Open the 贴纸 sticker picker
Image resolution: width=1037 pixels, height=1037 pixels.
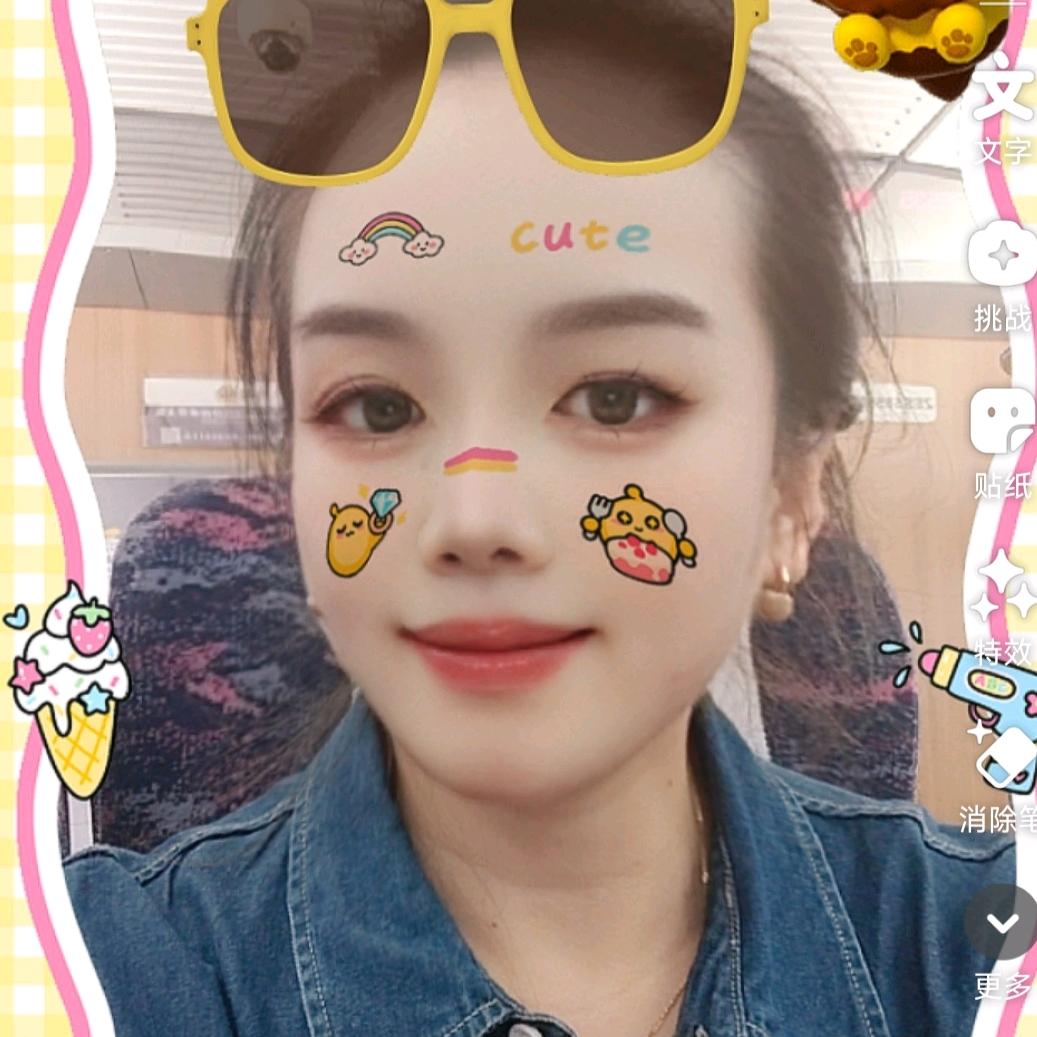1003,444
